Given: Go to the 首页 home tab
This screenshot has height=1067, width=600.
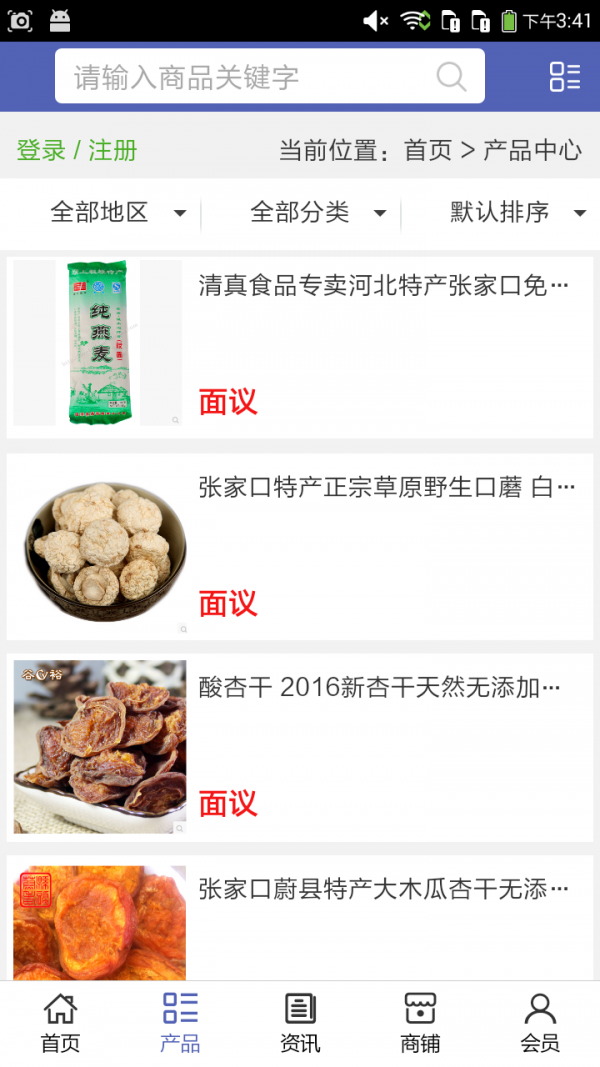Looking at the screenshot, I should (x=60, y=1024).
